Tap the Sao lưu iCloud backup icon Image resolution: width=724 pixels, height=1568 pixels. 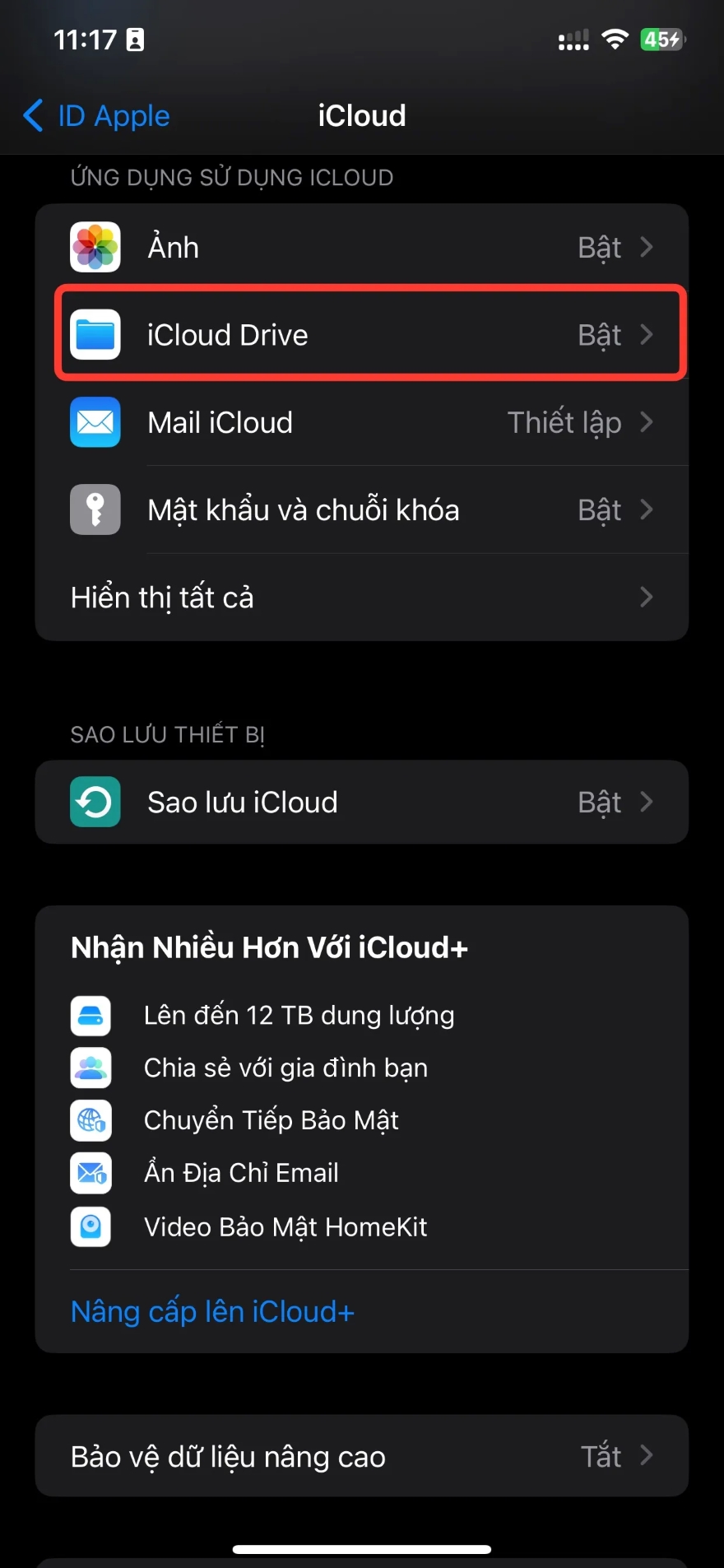(x=95, y=802)
